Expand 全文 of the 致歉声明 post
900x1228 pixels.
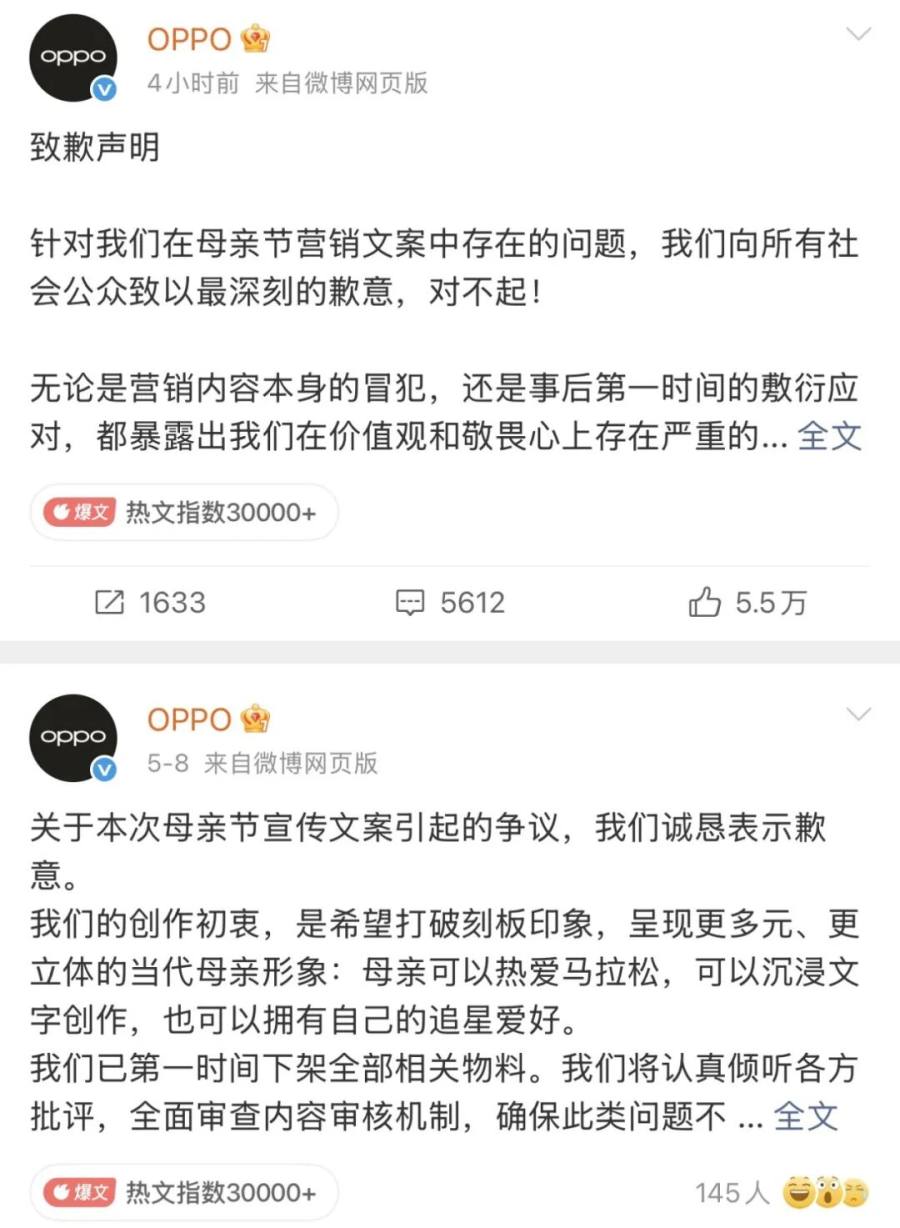829,436
